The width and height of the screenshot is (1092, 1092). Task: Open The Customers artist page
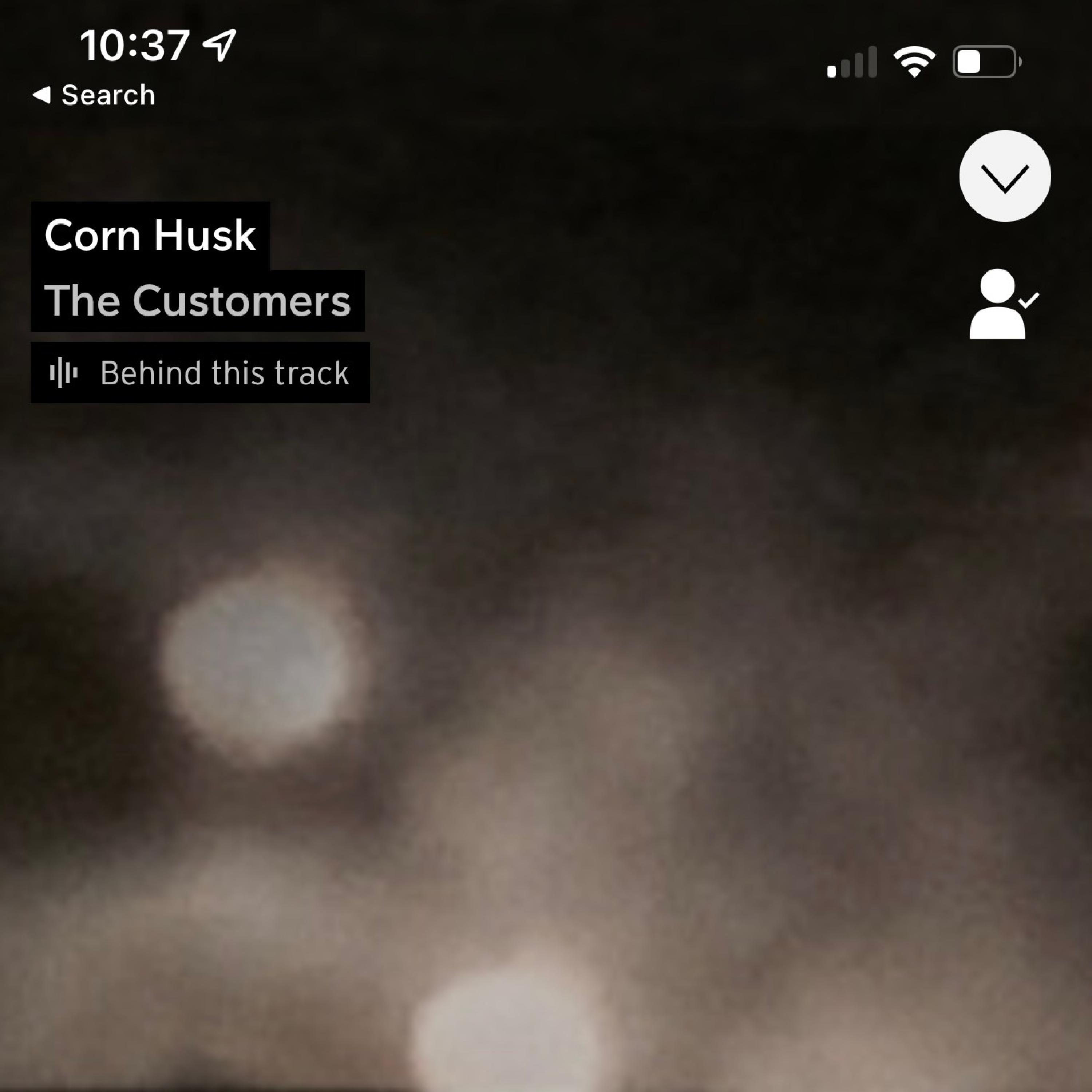(x=197, y=301)
